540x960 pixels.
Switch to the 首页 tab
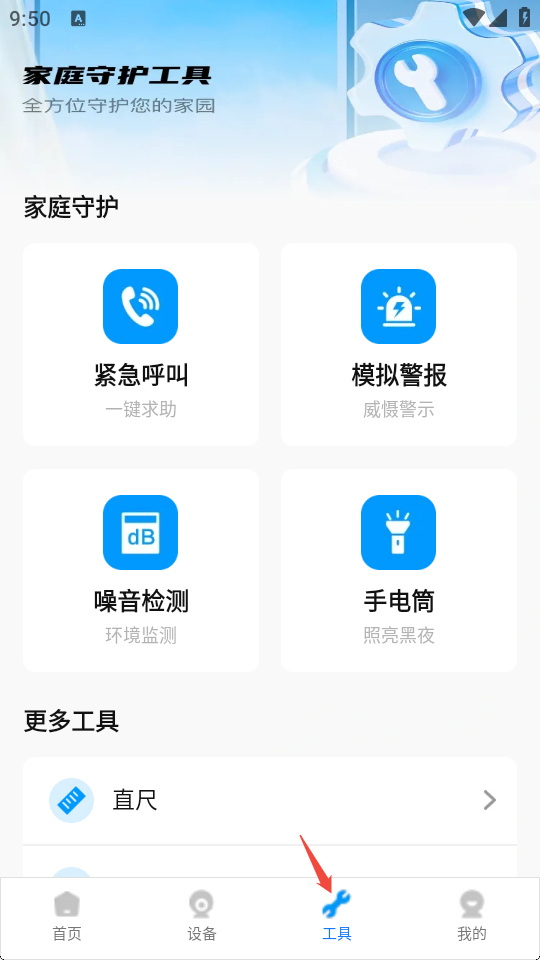click(x=67, y=917)
